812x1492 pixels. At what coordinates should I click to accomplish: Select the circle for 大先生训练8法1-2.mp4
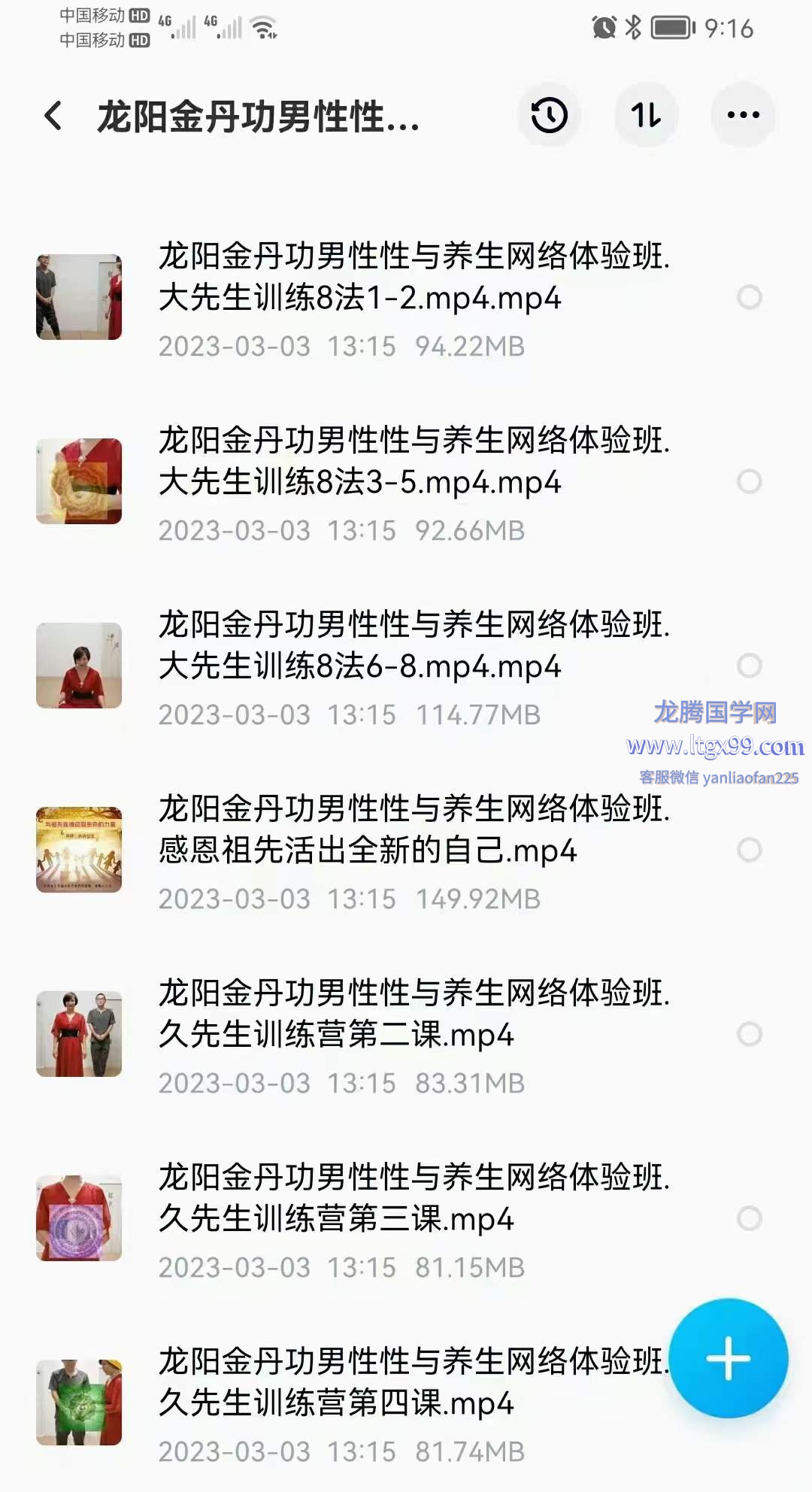click(749, 297)
